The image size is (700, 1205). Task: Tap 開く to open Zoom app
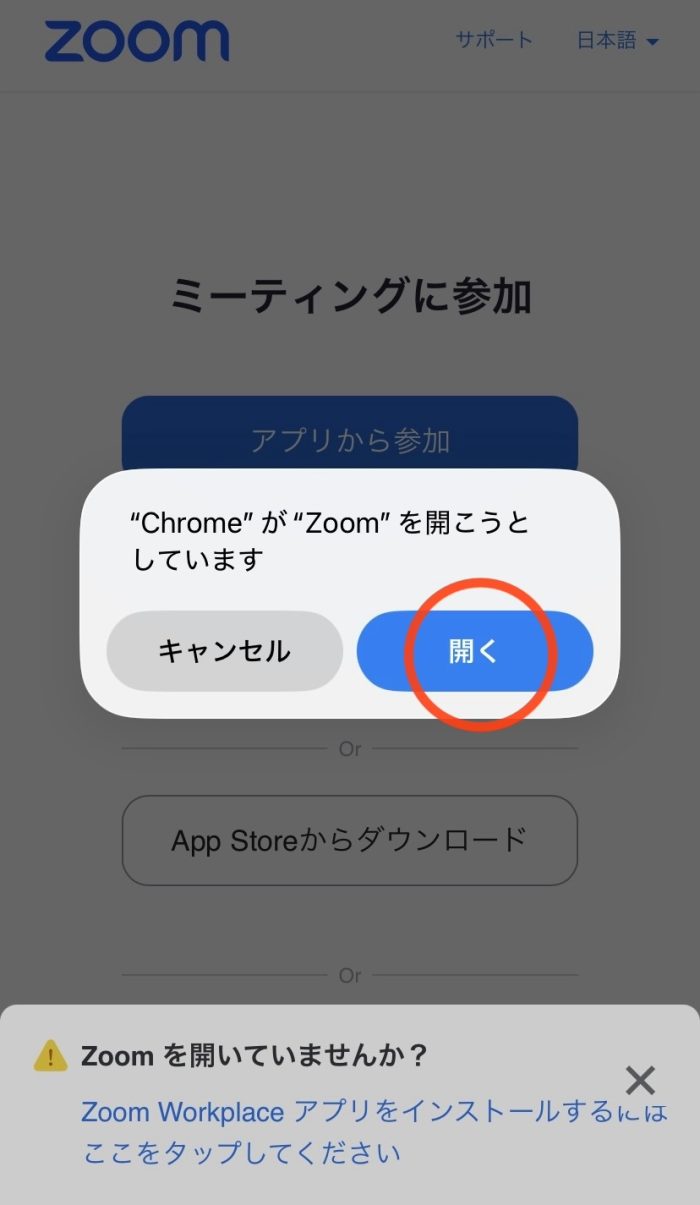click(474, 651)
